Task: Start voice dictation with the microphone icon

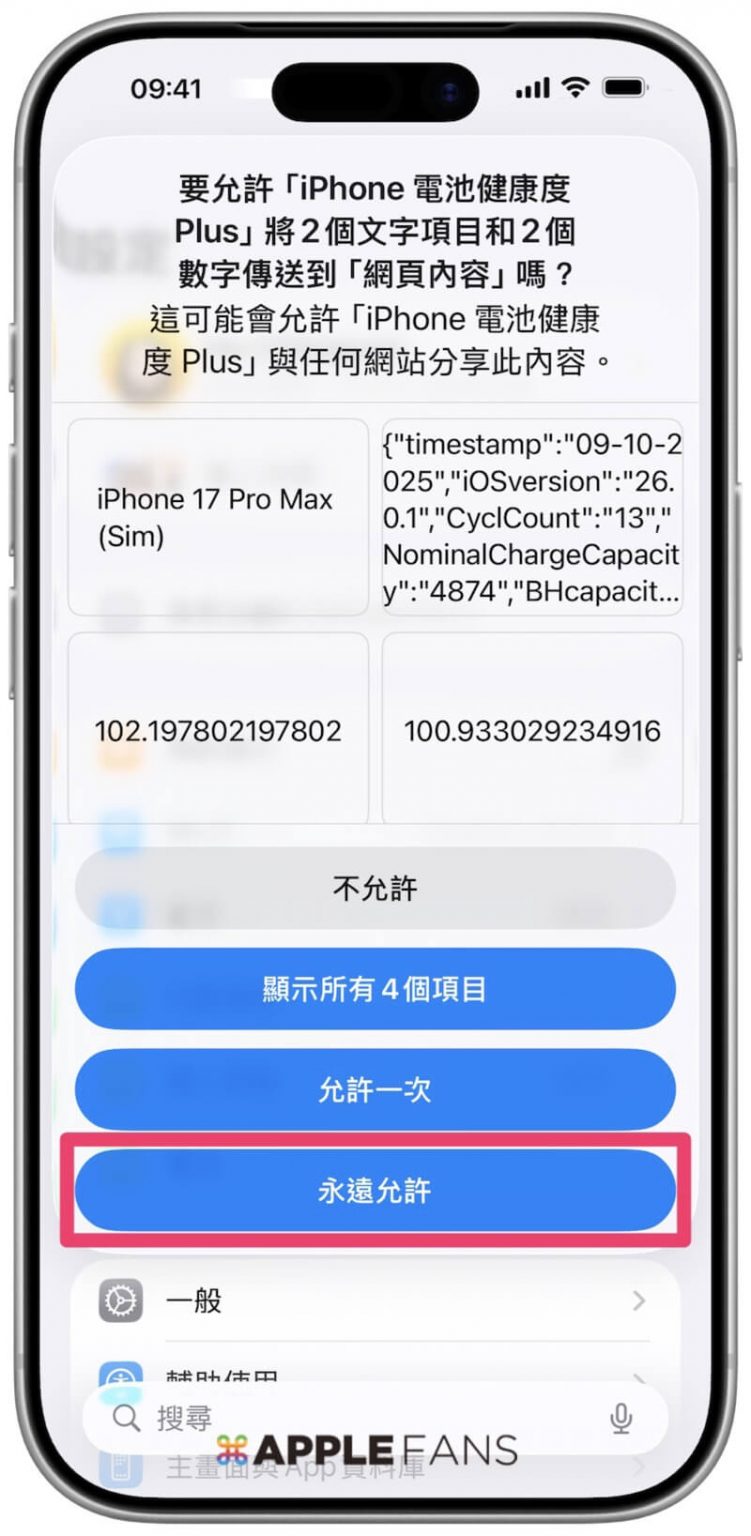Action: (621, 1417)
